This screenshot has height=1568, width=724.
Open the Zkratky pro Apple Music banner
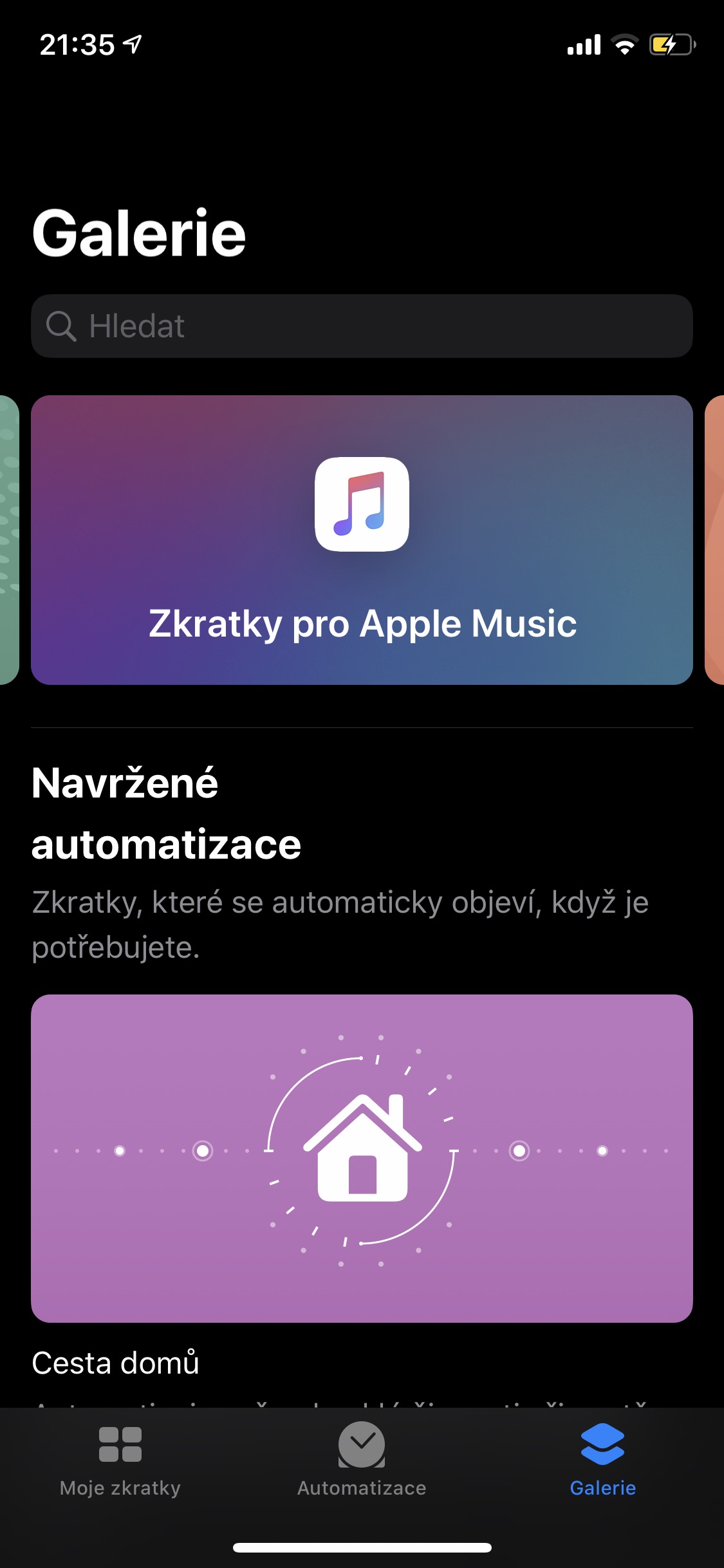pos(362,540)
